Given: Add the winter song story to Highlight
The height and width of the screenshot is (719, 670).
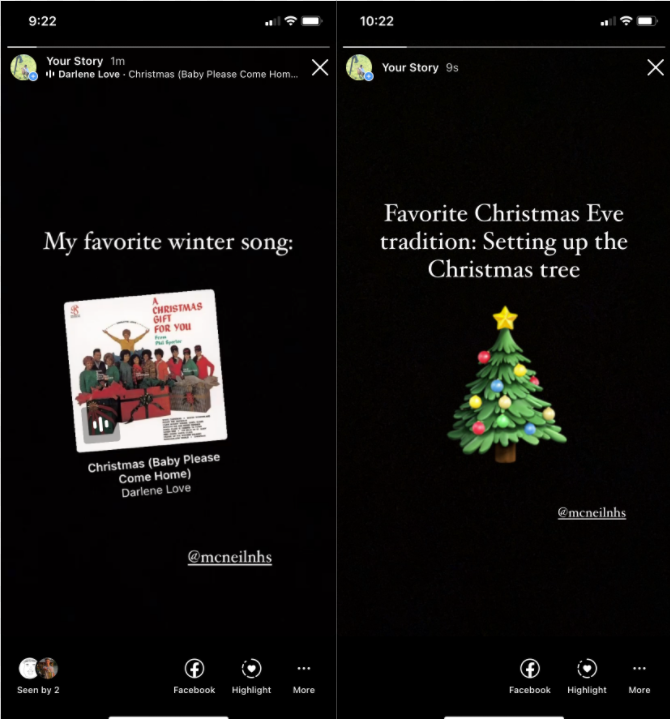Looking at the screenshot, I should pos(251,676).
